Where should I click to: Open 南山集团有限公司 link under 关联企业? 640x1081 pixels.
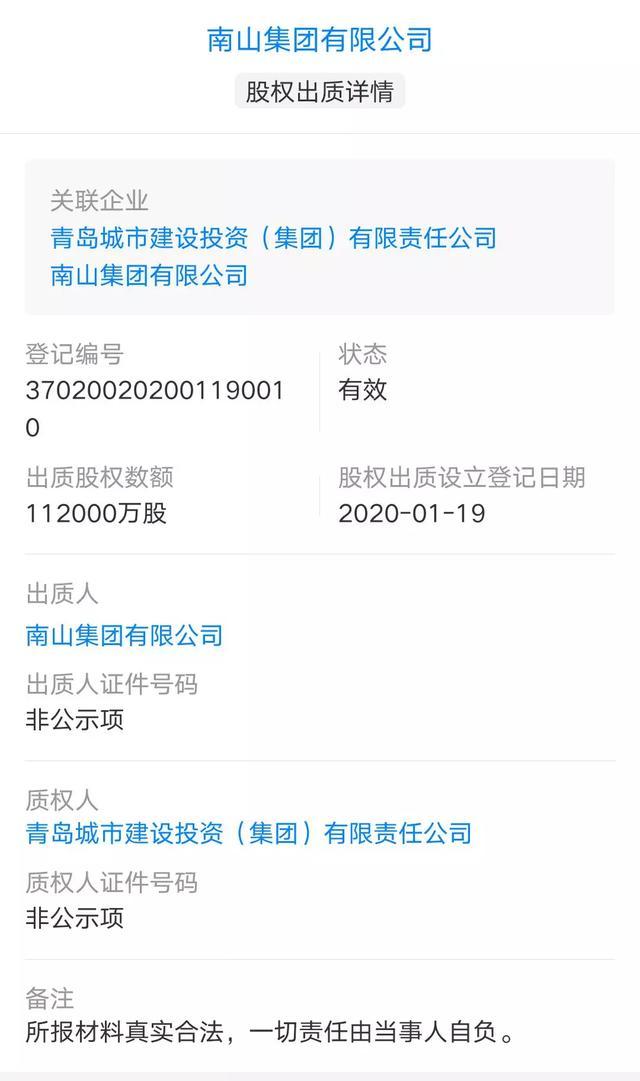tap(149, 275)
